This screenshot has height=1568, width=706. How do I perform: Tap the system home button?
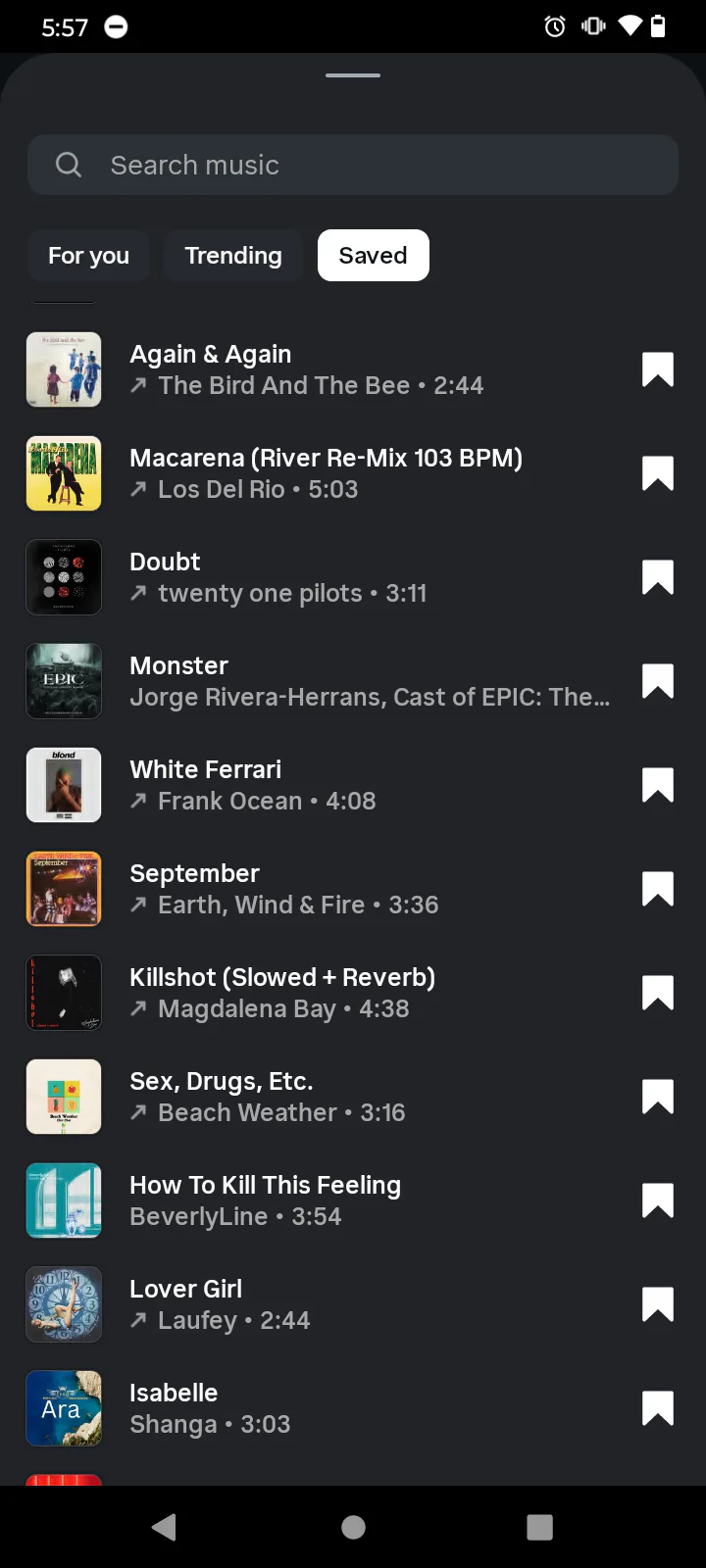[353, 1527]
